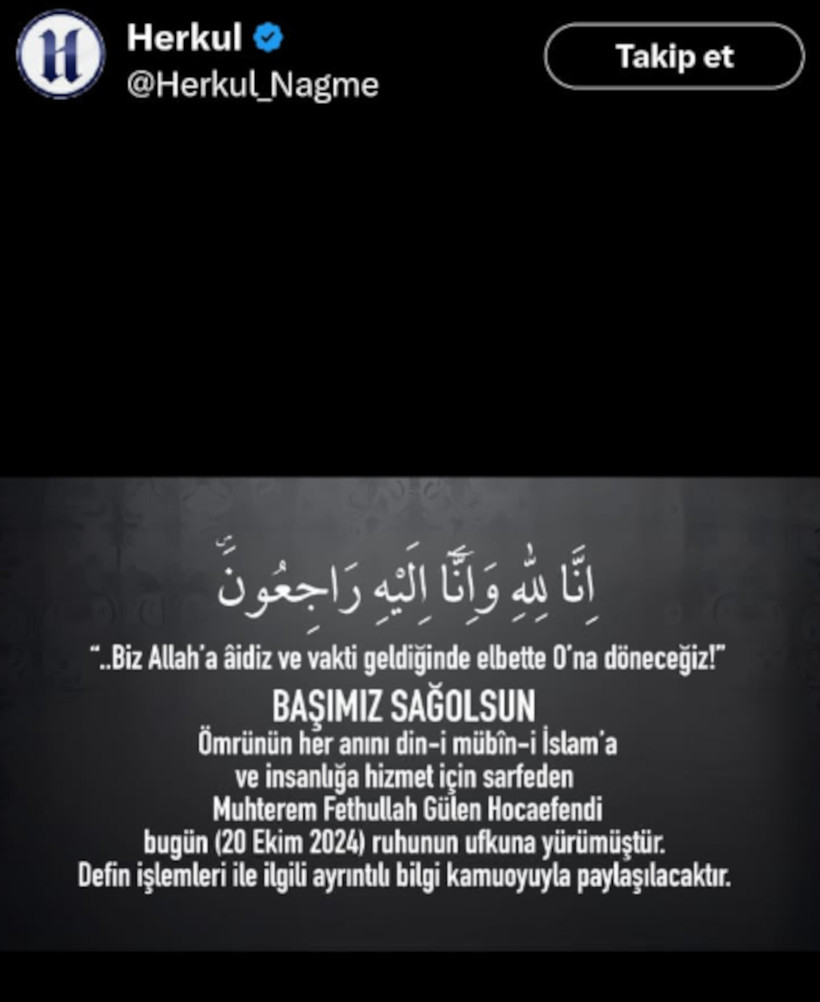Follow Herkul with the Takip et button

click(x=674, y=57)
